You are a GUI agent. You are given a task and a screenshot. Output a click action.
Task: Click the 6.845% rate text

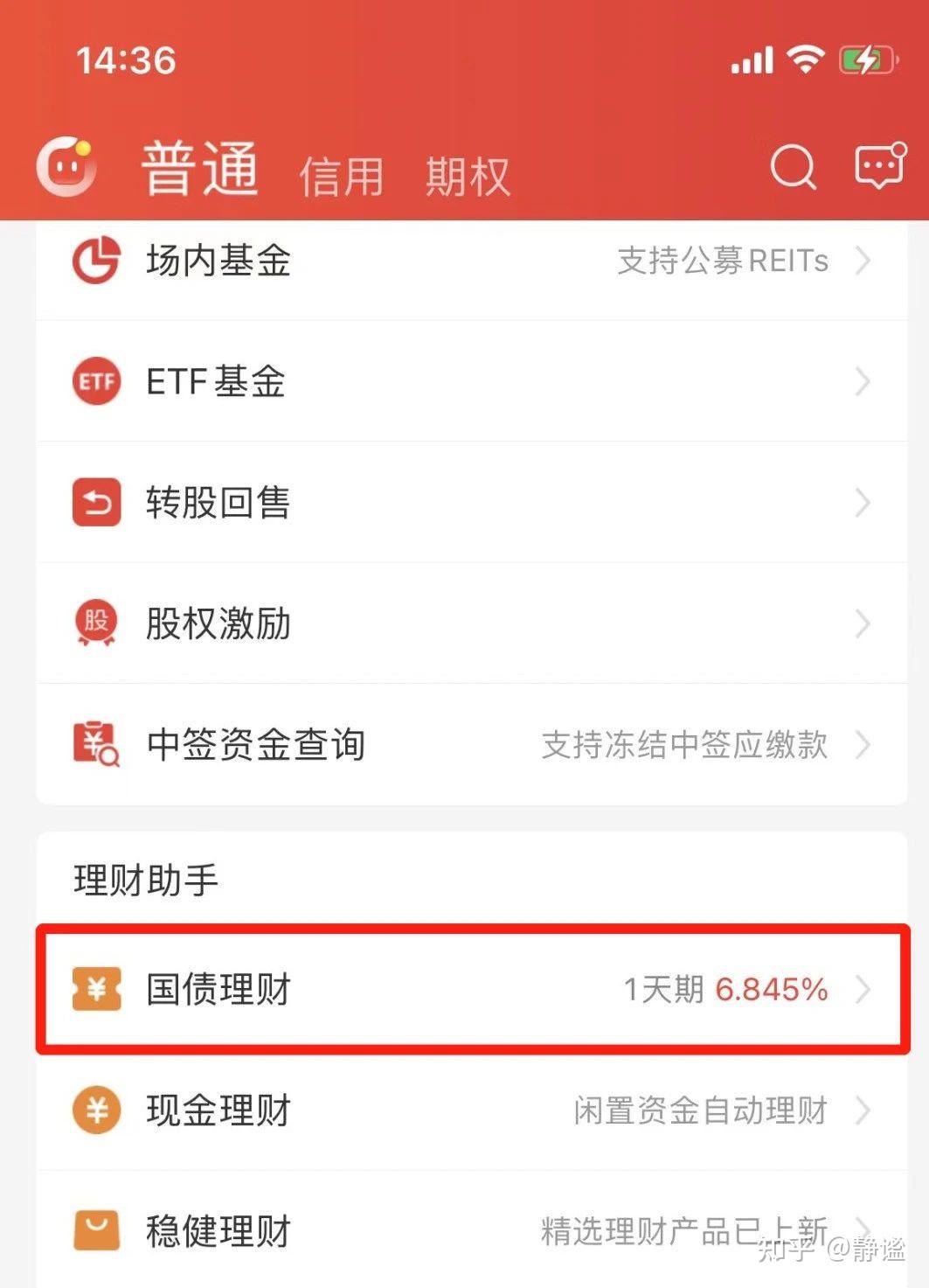pyautogui.click(x=771, y=990)
